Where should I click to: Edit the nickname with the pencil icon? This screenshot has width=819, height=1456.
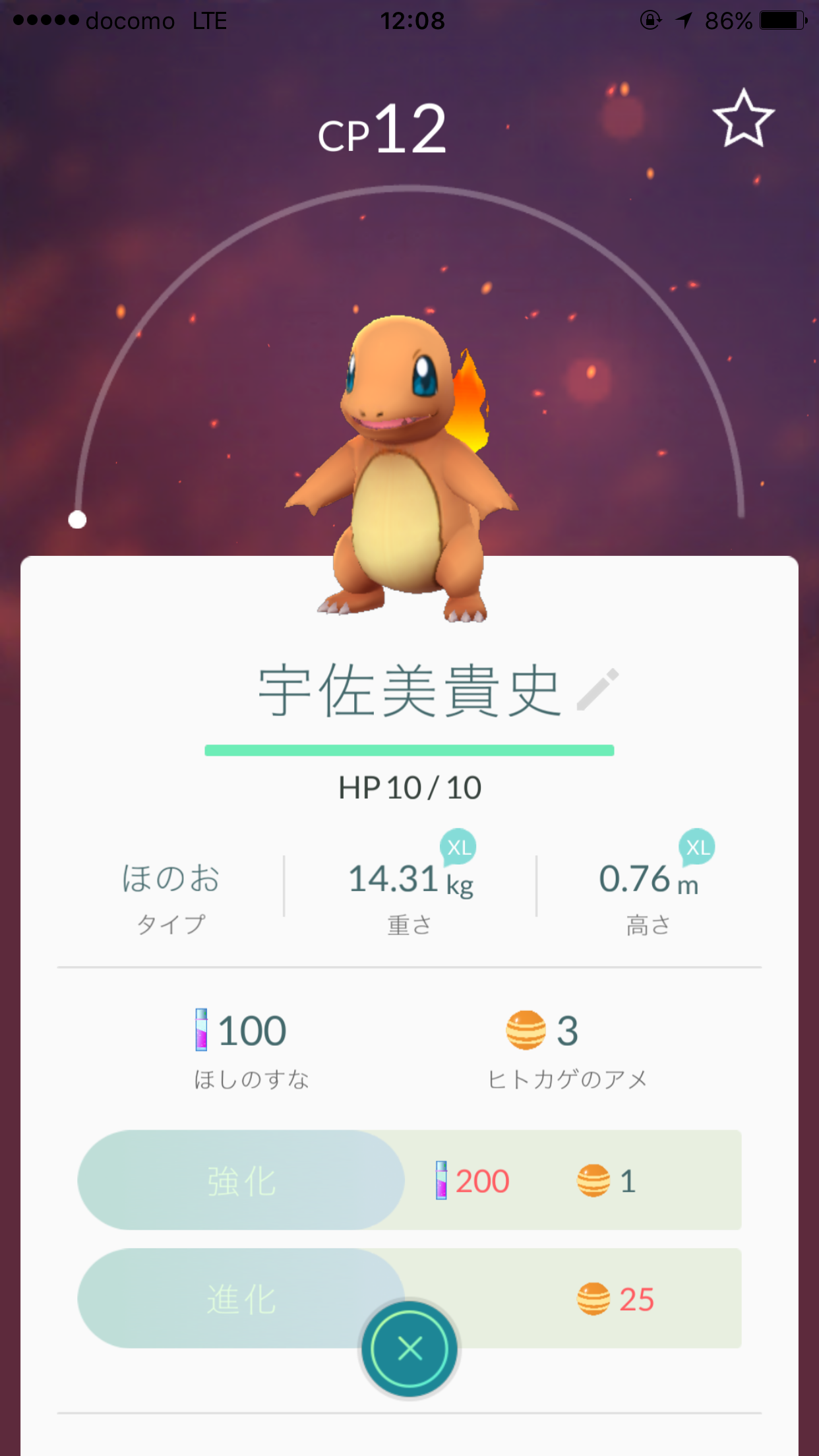[597, 689]
